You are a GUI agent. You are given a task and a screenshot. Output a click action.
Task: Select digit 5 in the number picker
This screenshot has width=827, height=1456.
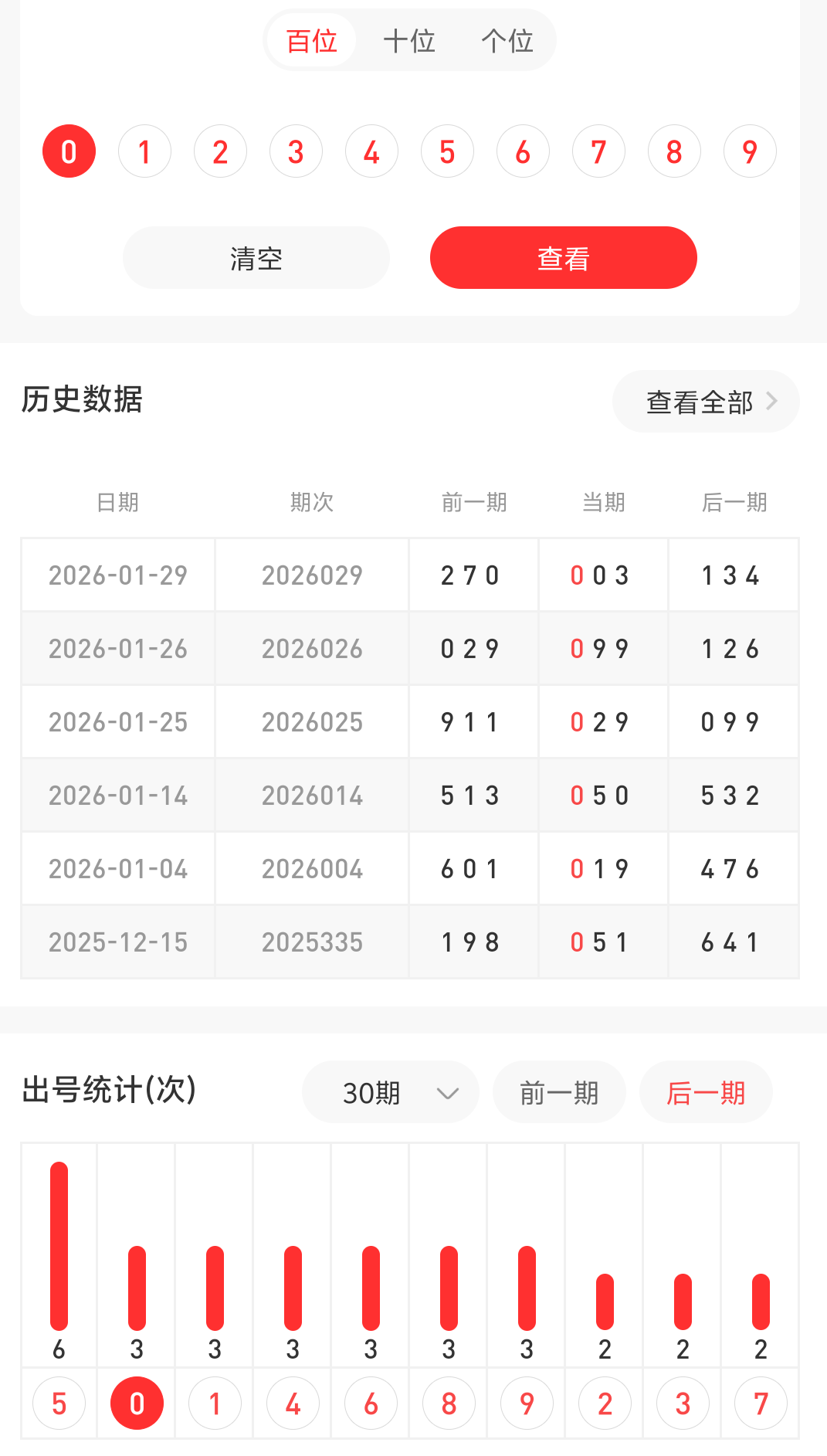(447, 151)
